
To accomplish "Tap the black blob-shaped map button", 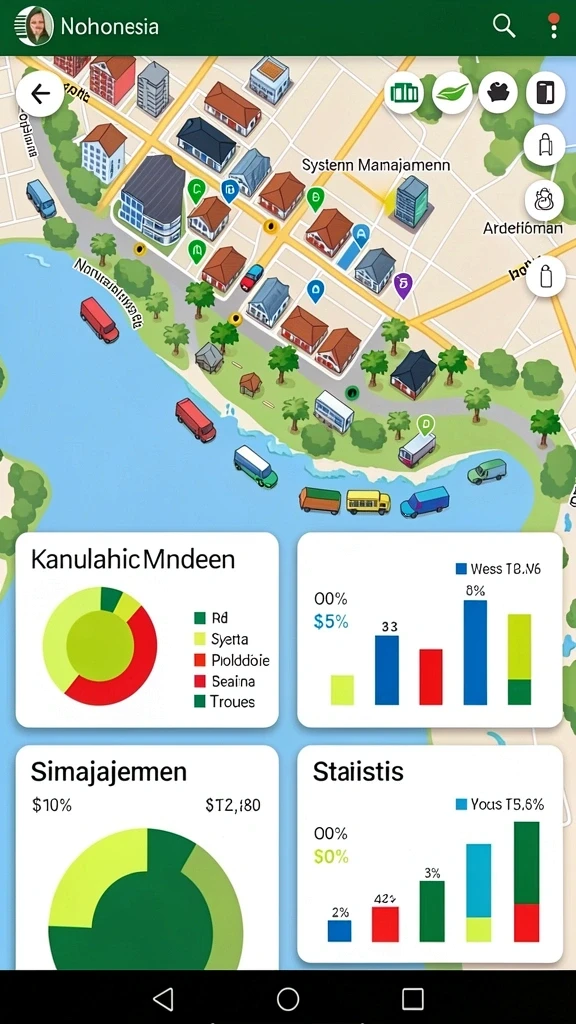I will coord(498,93).
